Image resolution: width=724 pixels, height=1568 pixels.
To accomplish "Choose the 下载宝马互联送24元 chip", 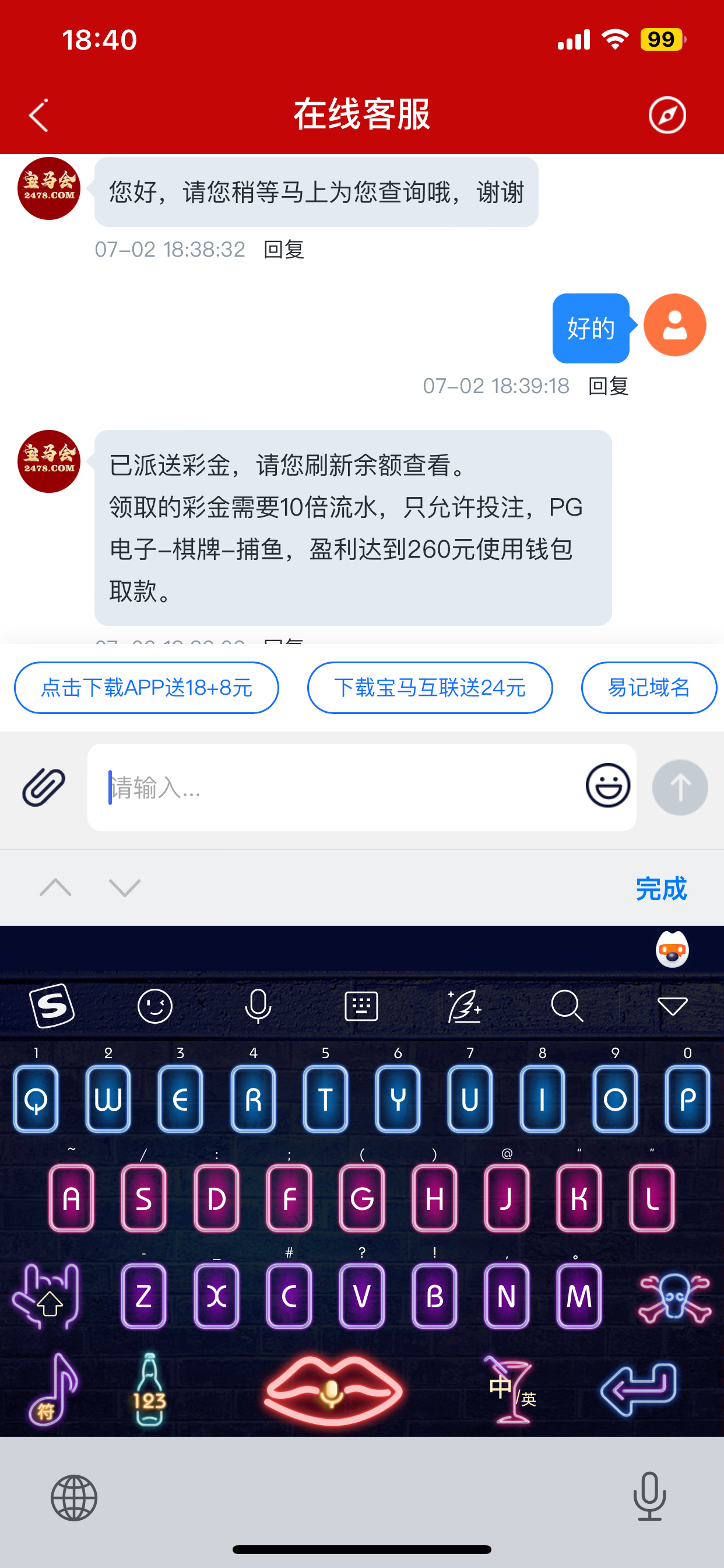I will click(430, 688).
